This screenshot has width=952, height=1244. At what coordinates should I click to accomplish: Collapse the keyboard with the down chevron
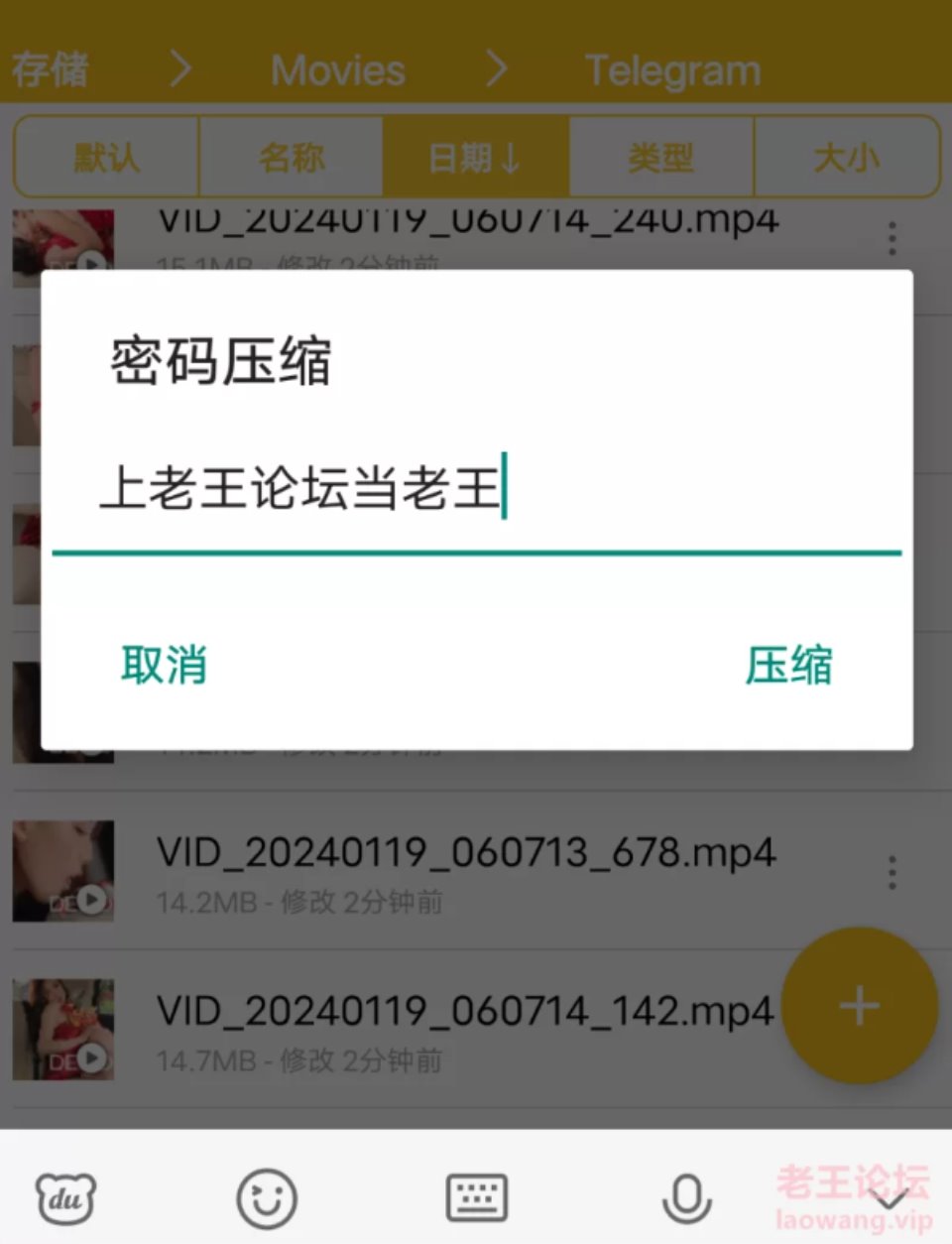(x=890, y=1200)
